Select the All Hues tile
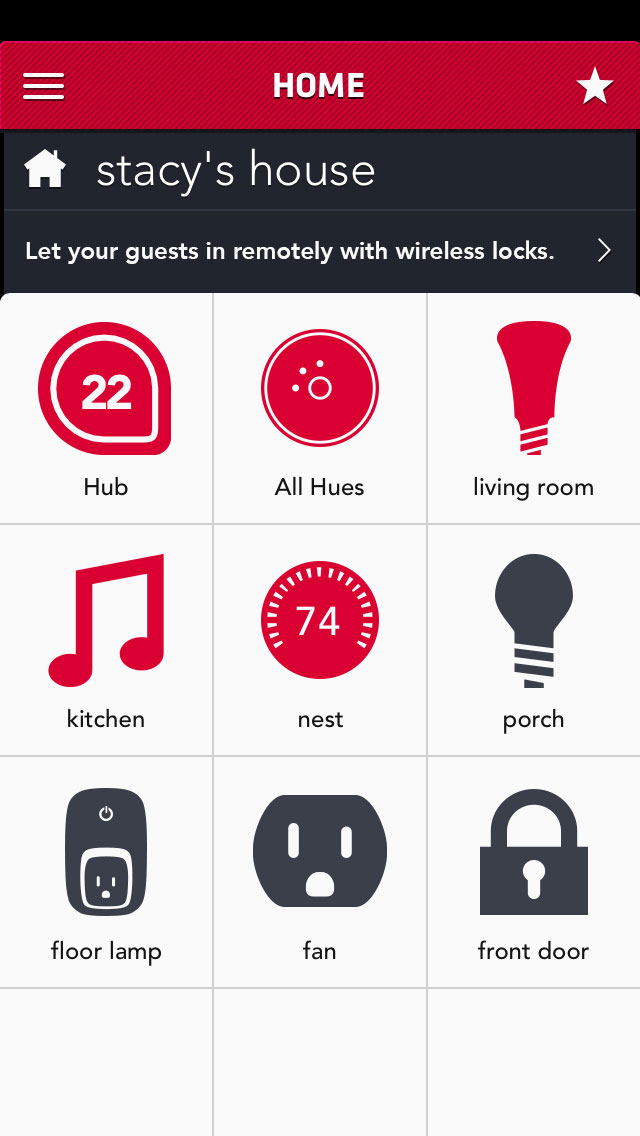 point(320,408)
